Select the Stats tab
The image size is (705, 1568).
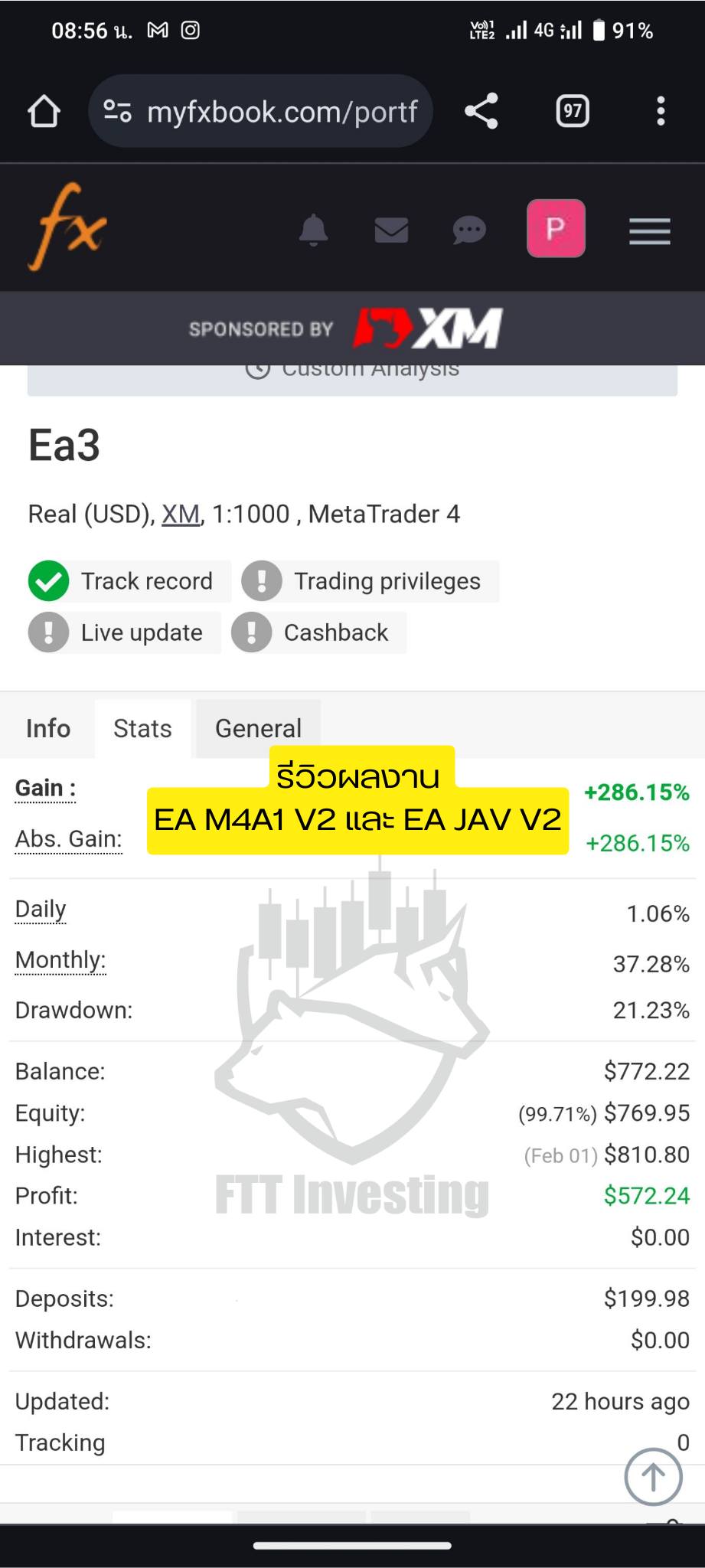pyautogui.click(x=142, y=728)
